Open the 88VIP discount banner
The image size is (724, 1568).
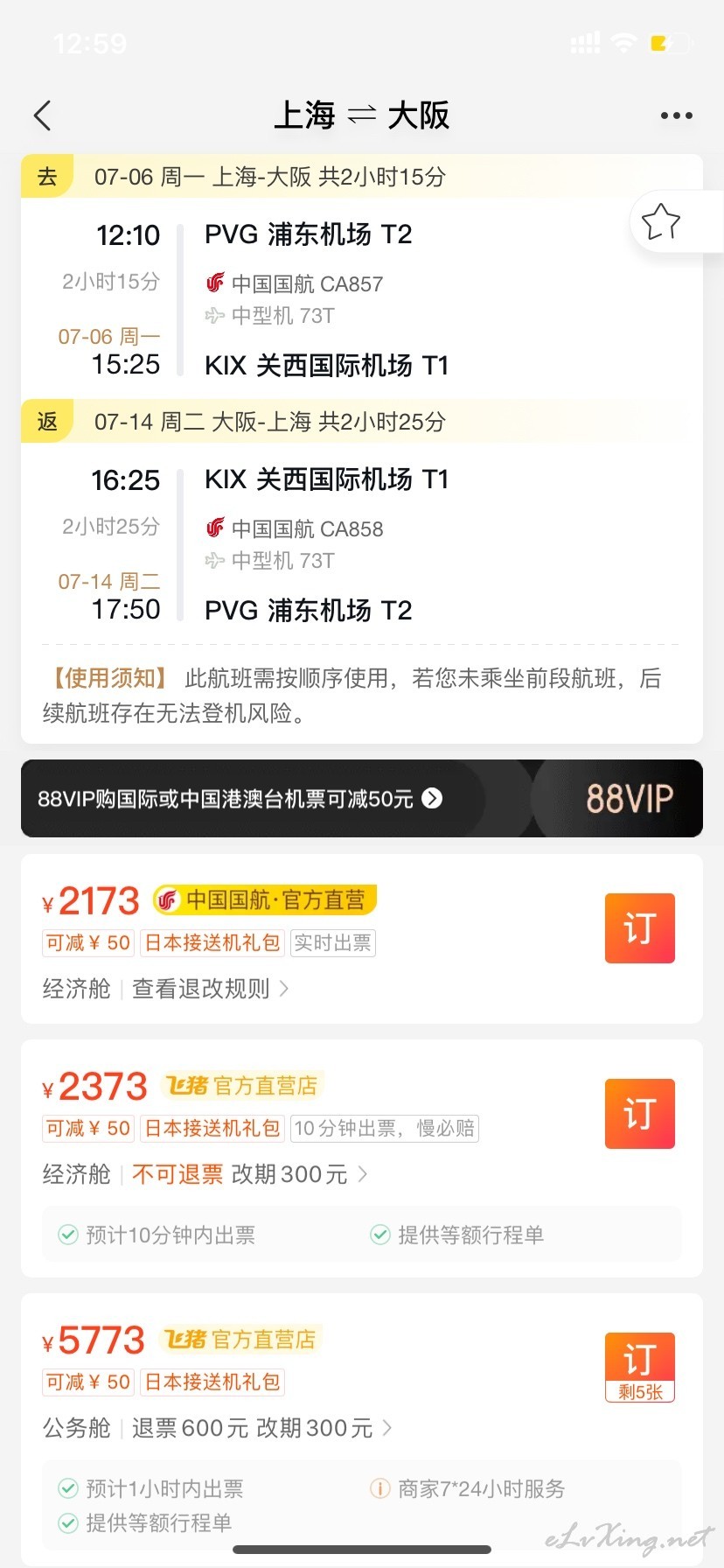pos(362,798)
